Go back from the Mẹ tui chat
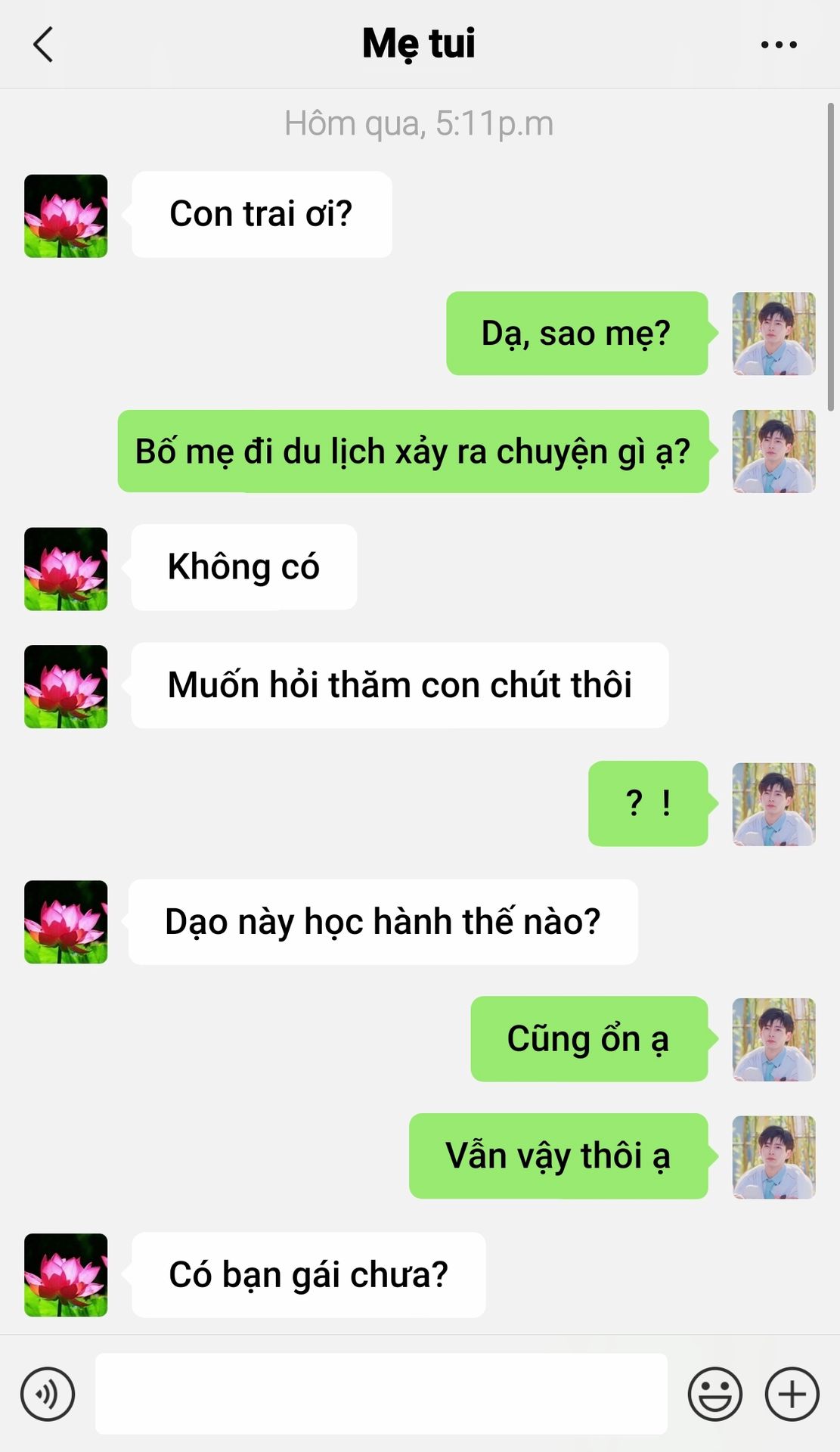The image size is (840, 1452). click(44, 45)
